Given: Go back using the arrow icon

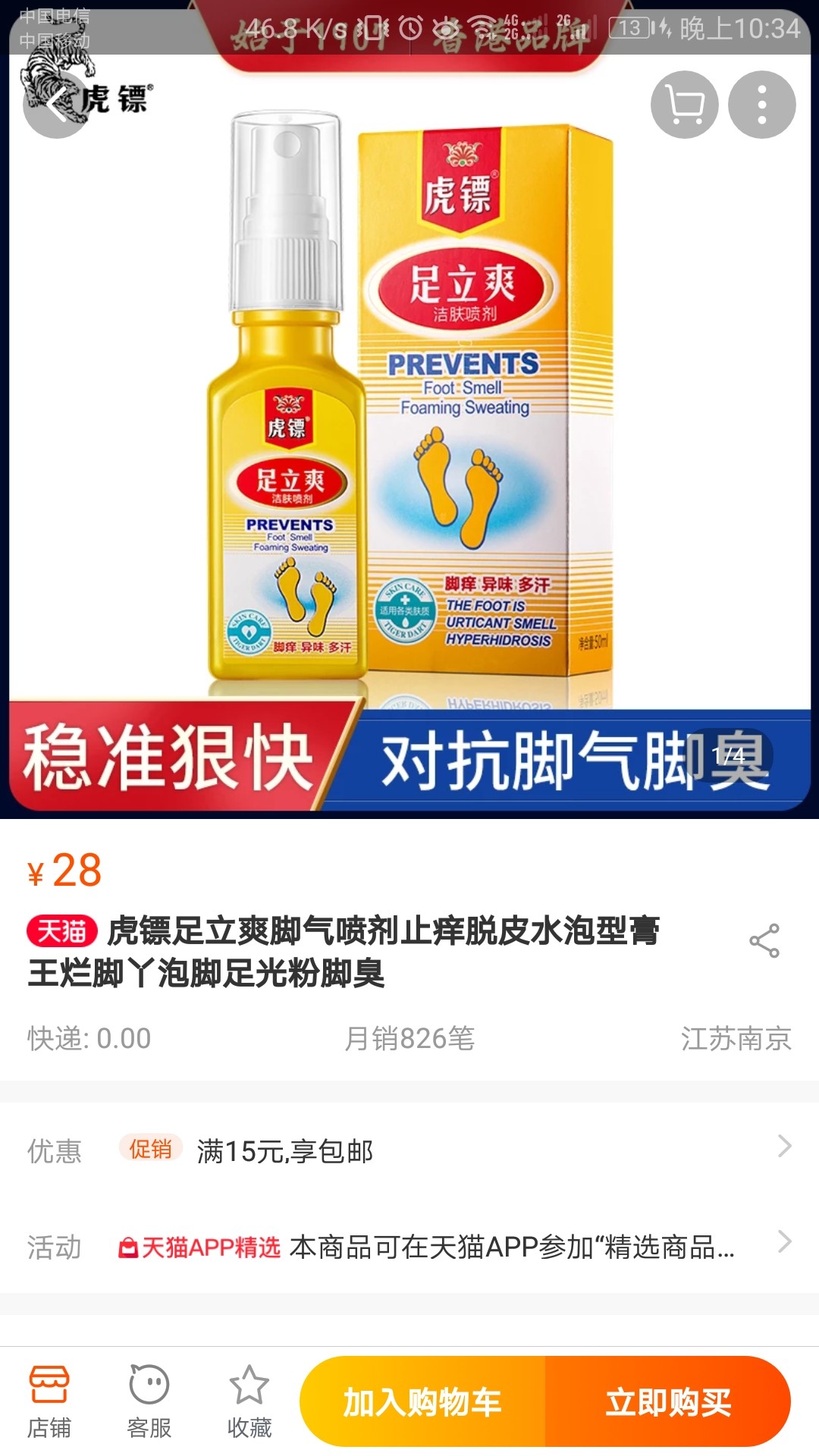Looking at the screenshot, I should [56, 105].
